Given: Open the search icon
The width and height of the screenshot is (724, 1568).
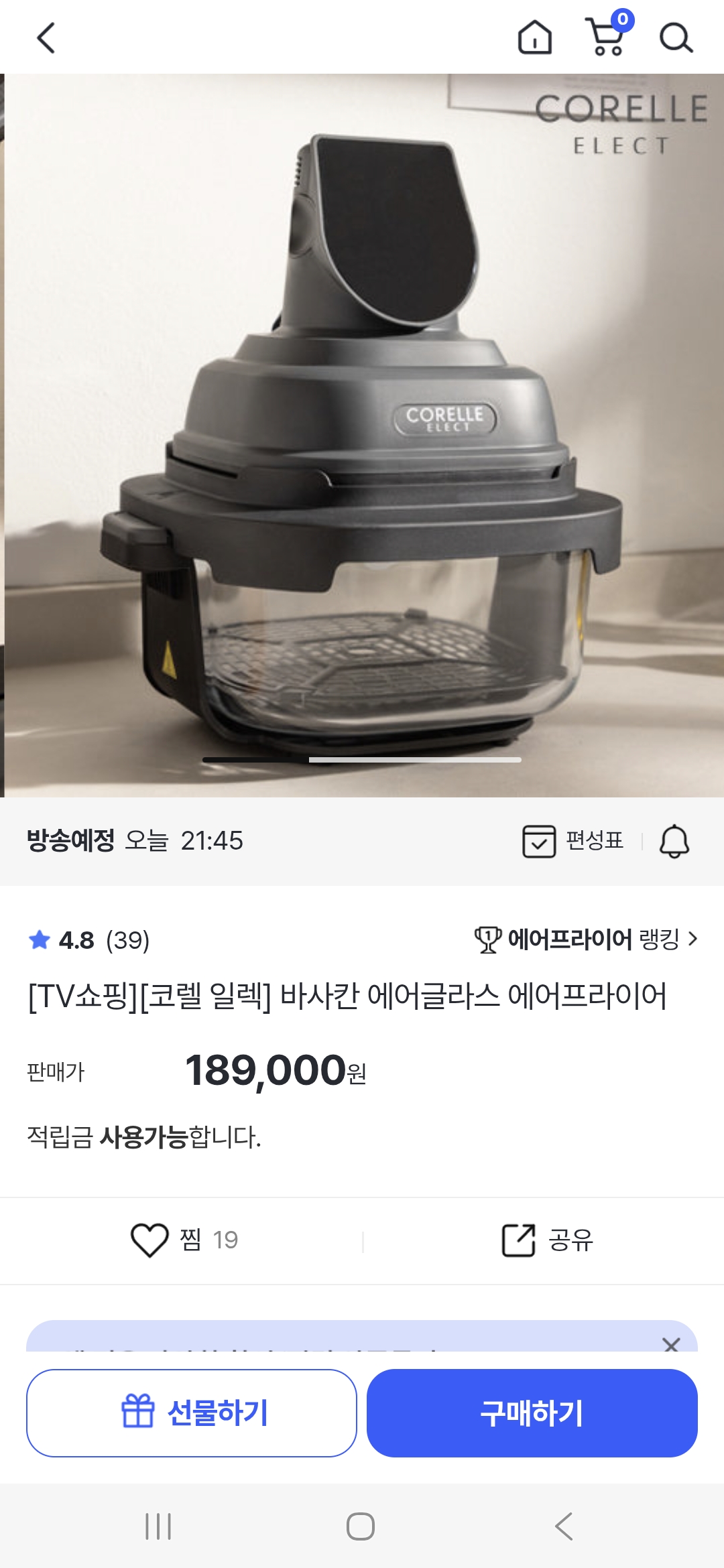Looking at the screenshot, I should click(676, 38).
